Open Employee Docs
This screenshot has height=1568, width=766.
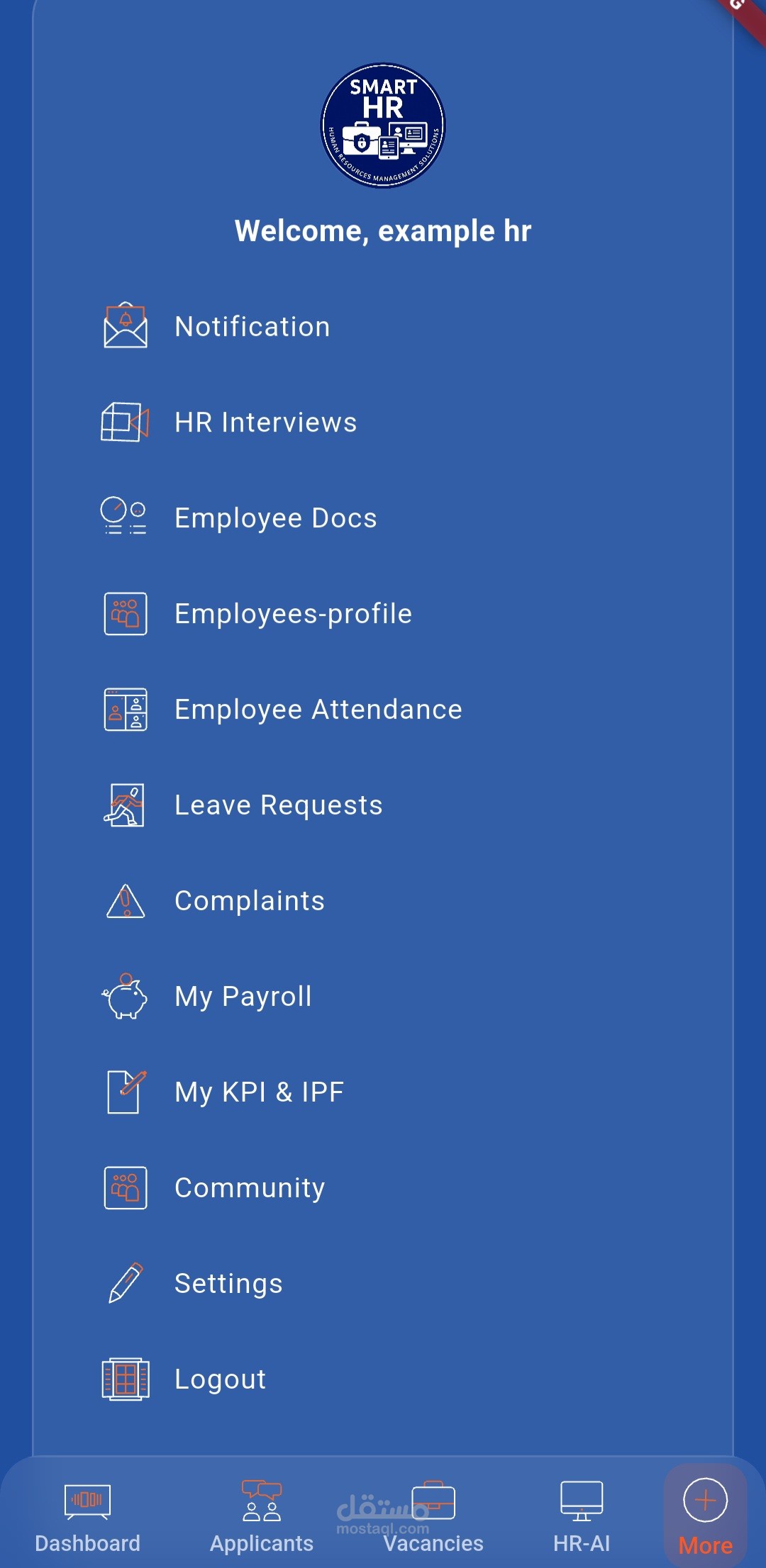(x=275, y=518)
